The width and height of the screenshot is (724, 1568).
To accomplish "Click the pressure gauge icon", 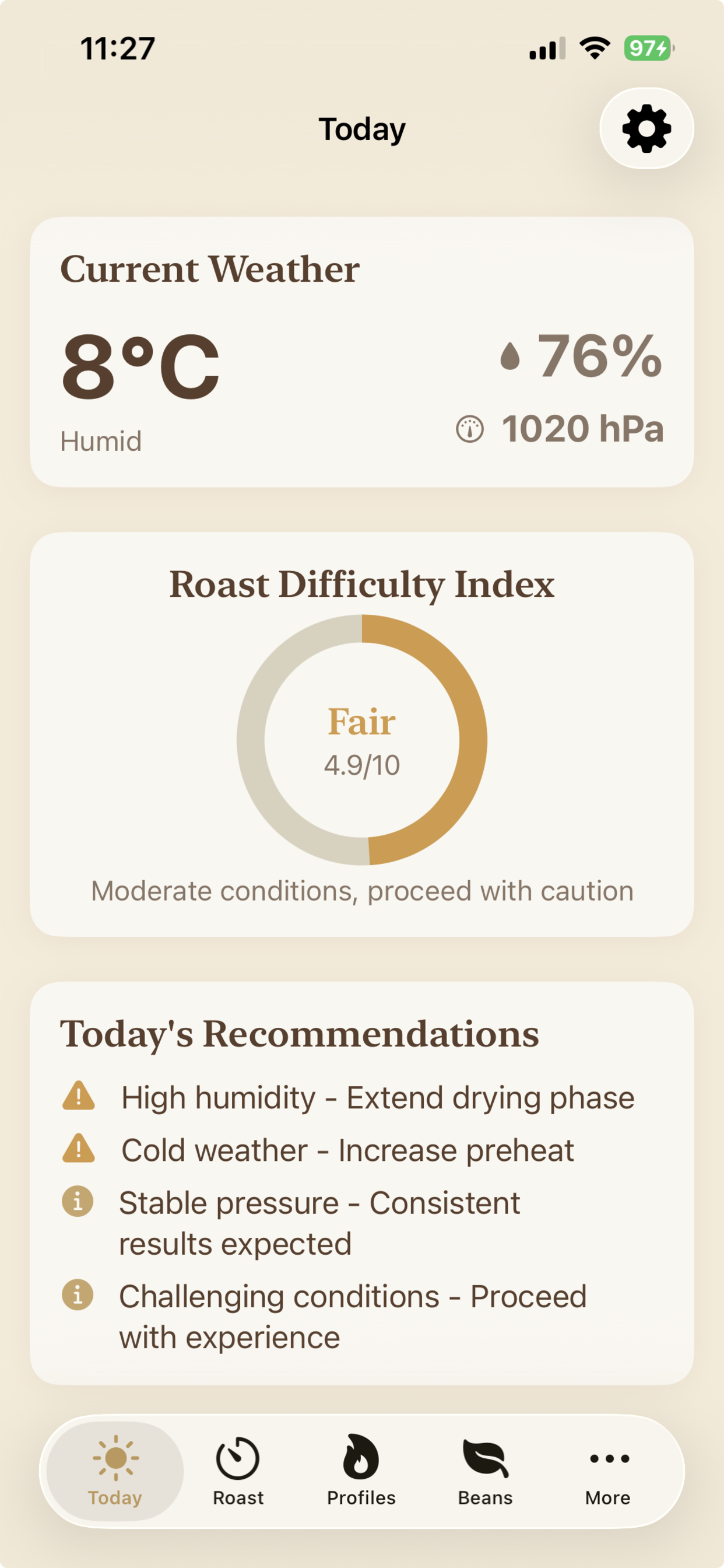I will point(470,429).
